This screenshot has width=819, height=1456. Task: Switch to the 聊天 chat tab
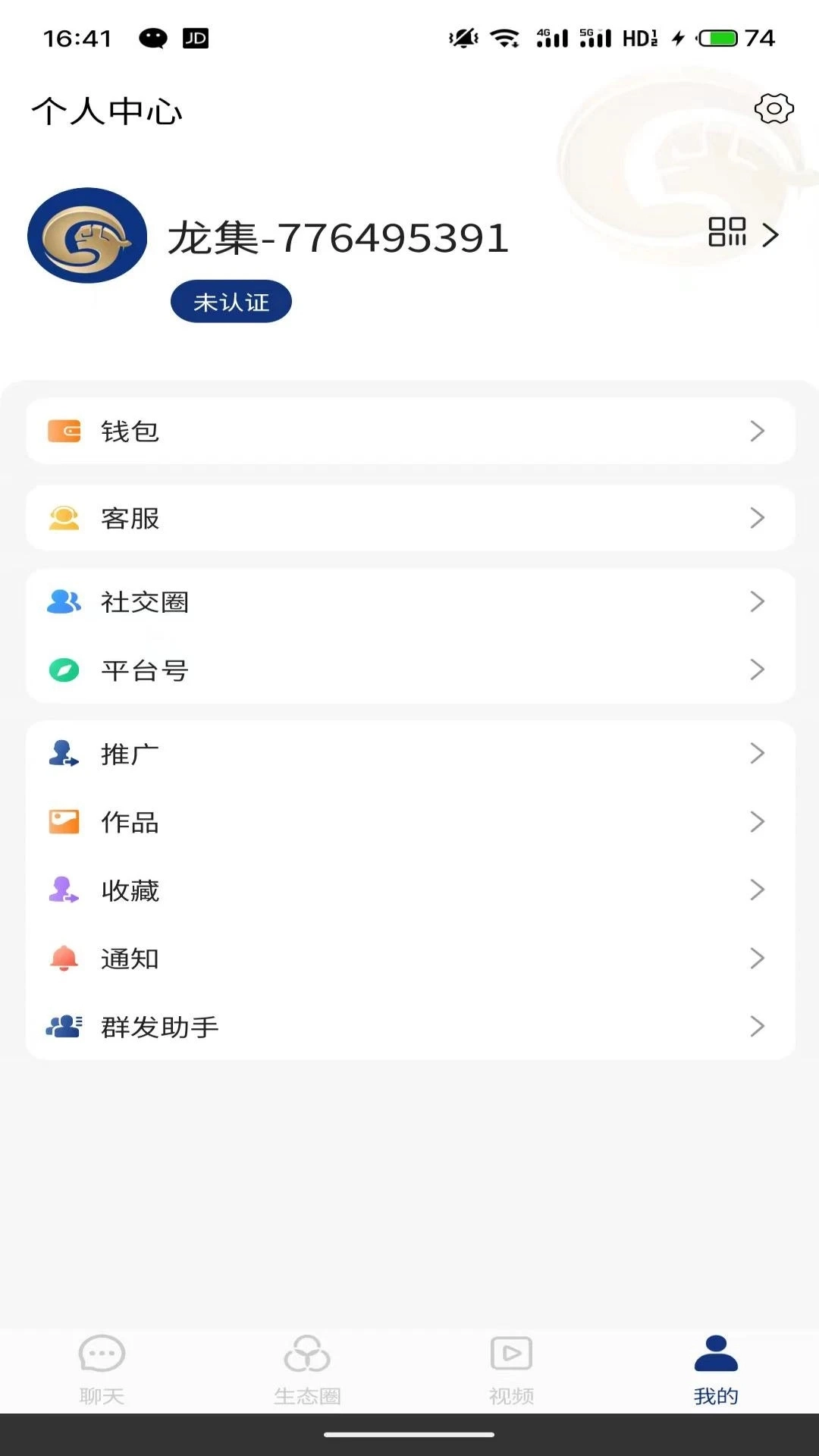102,1369
